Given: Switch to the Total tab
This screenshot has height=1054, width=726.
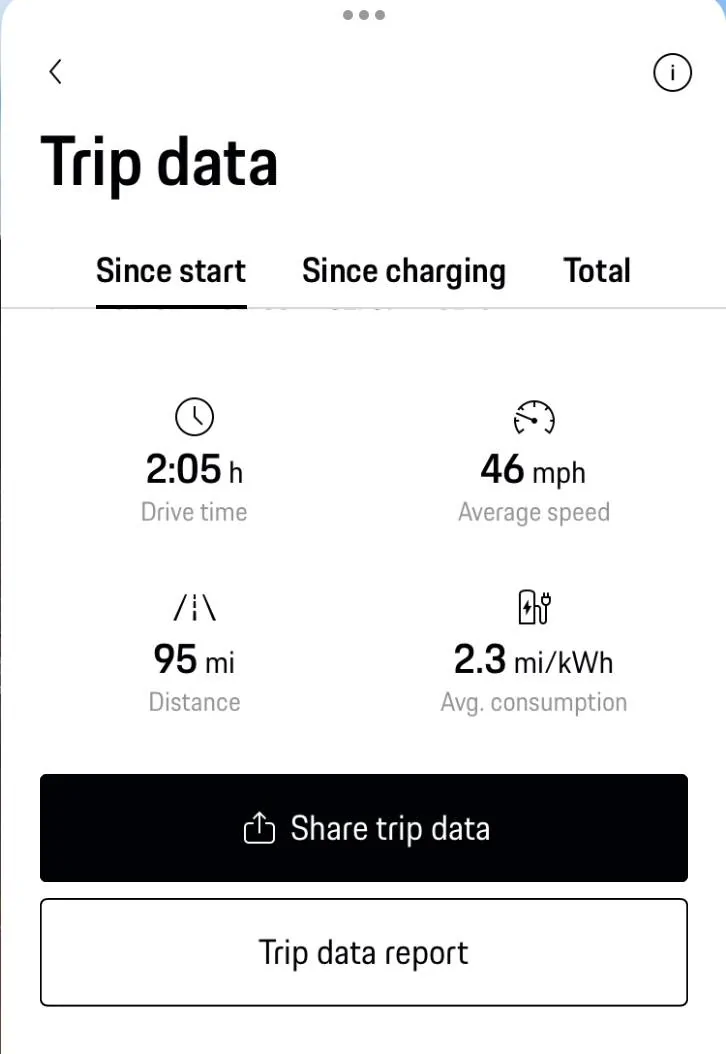Looking at the screenshot, I should (x=597, y=271).
